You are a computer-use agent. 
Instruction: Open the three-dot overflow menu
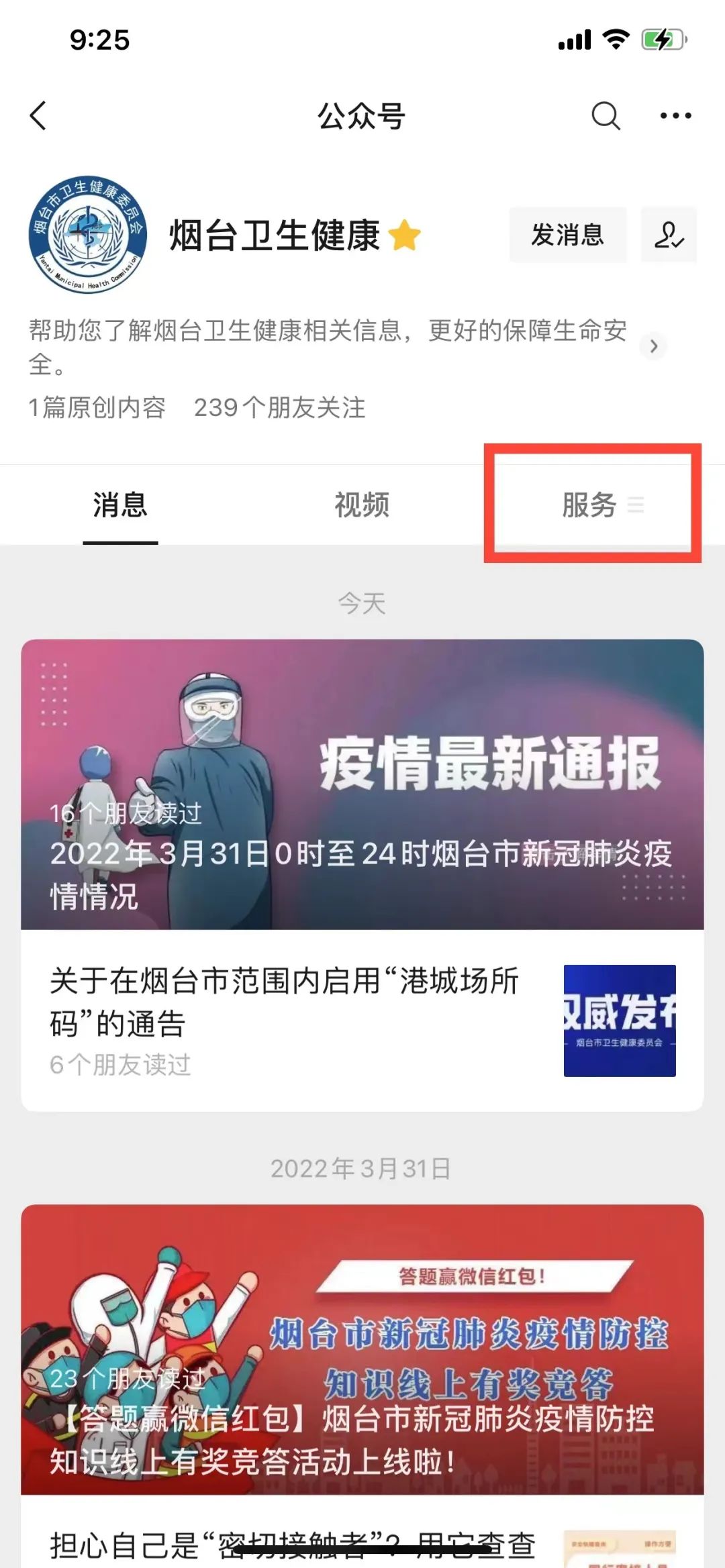675,115
